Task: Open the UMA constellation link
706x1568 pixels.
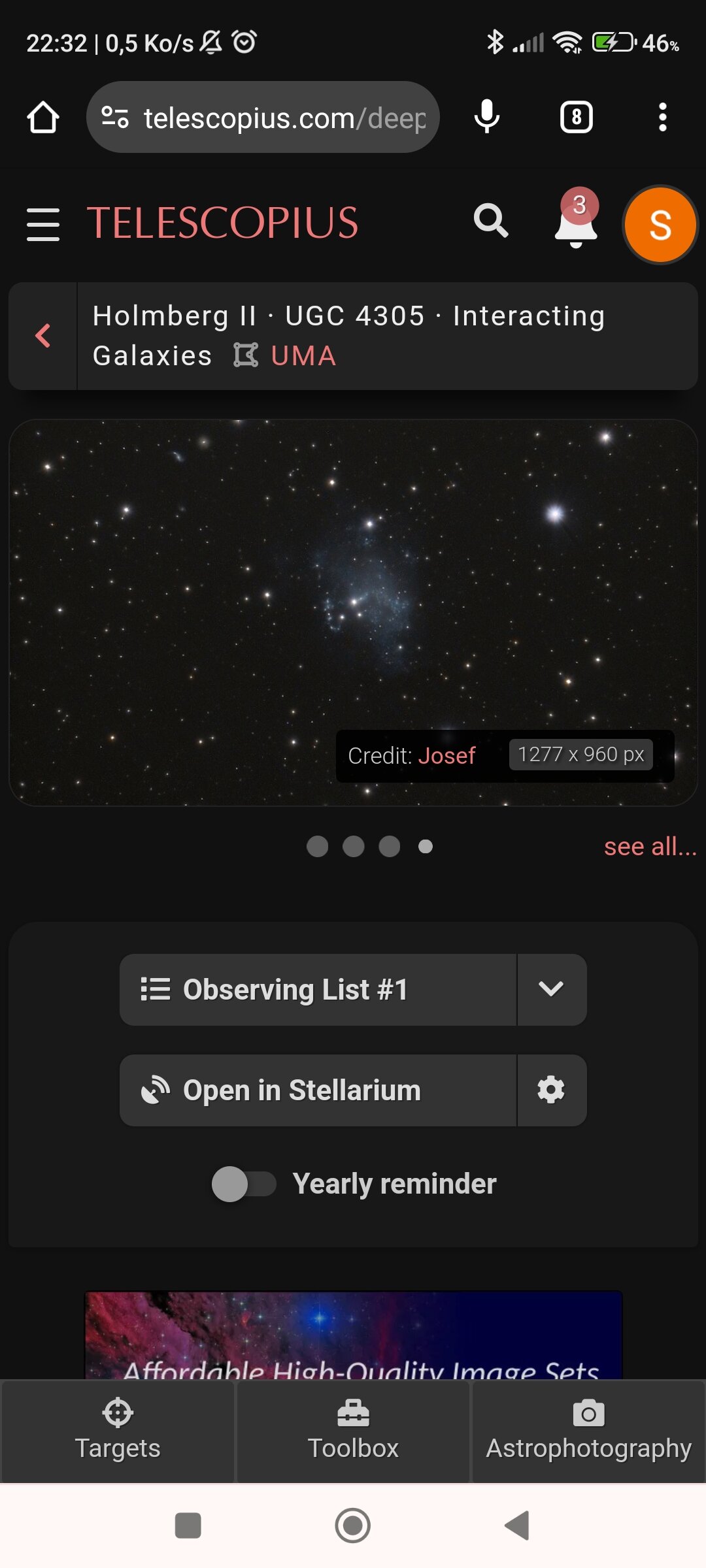Action: (x=303, y=356)
